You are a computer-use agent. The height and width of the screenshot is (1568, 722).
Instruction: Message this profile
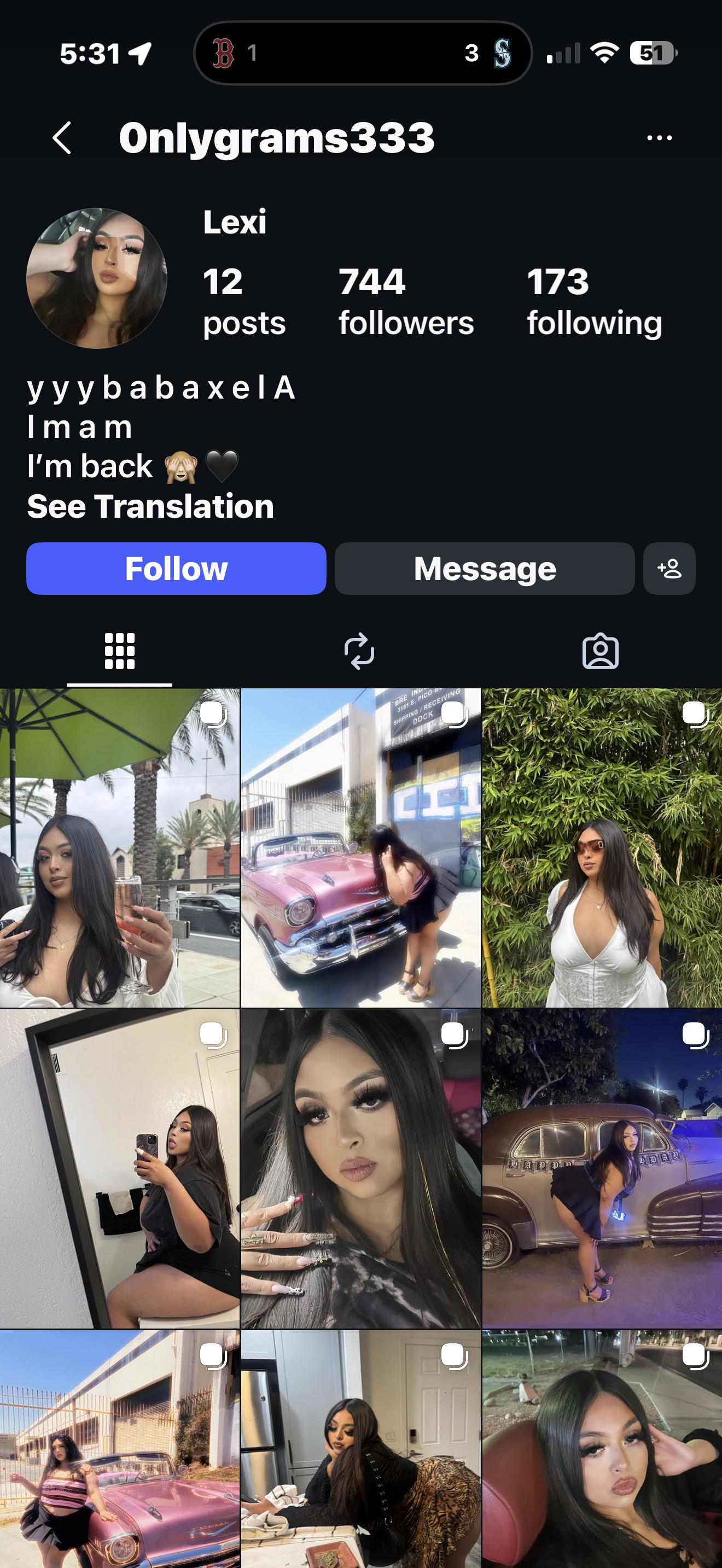tap(485, 569)
